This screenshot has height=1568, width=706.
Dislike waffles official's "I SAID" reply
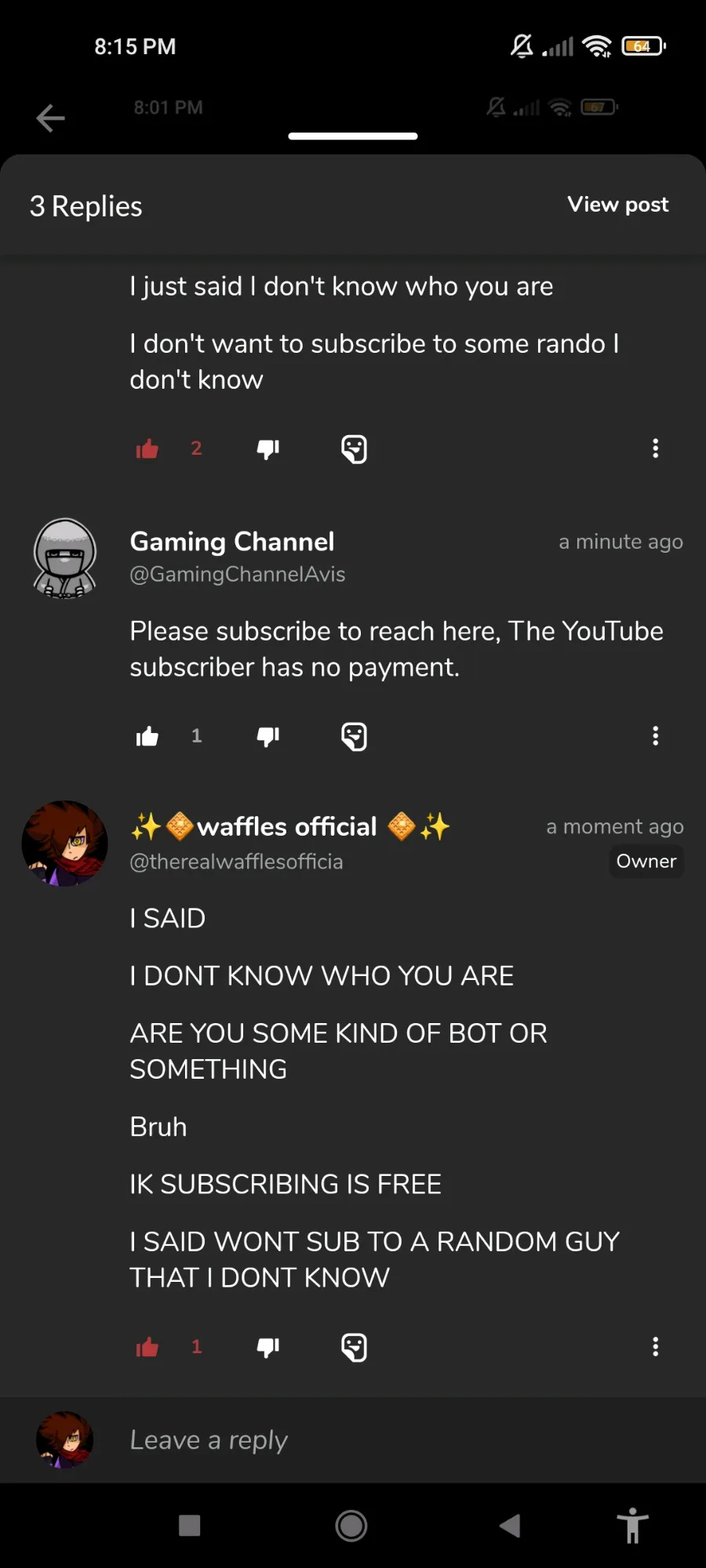coord(268,1347)
